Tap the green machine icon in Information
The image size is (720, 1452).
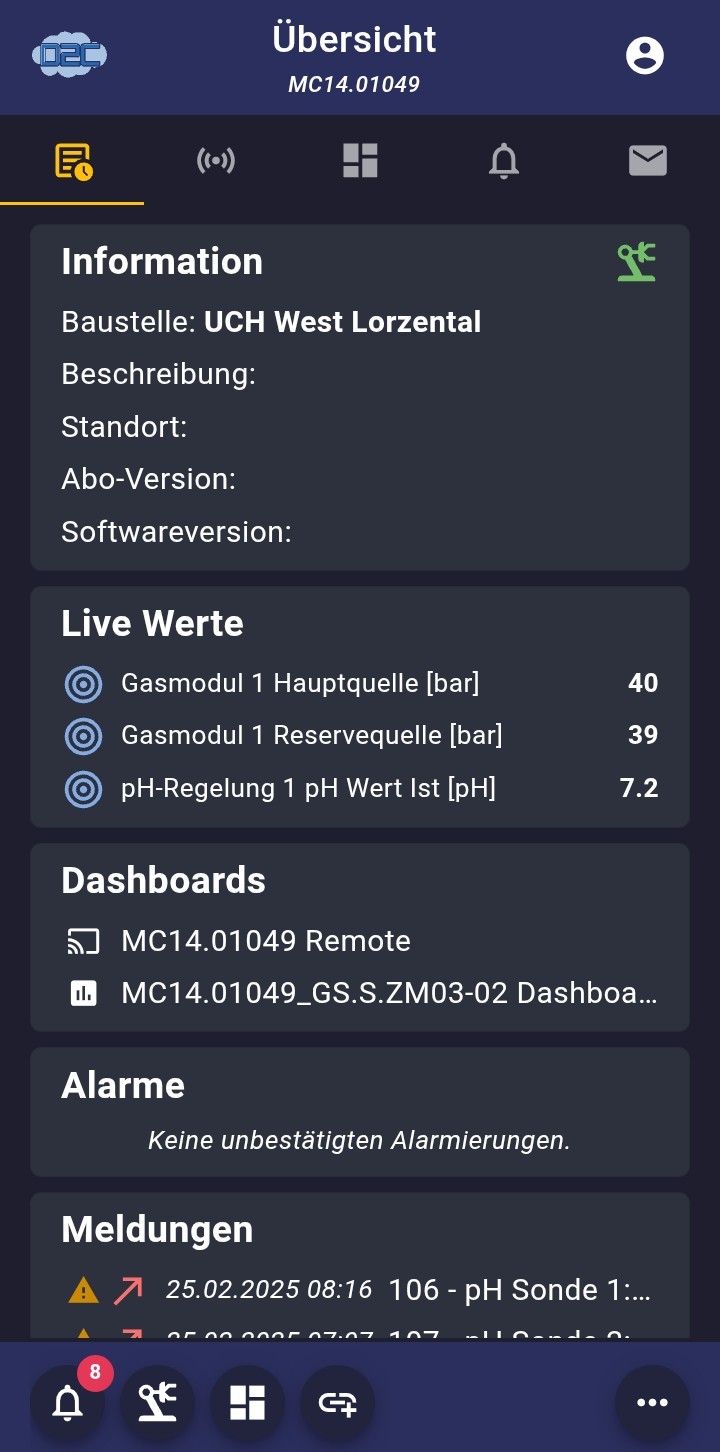click(636, 263)
